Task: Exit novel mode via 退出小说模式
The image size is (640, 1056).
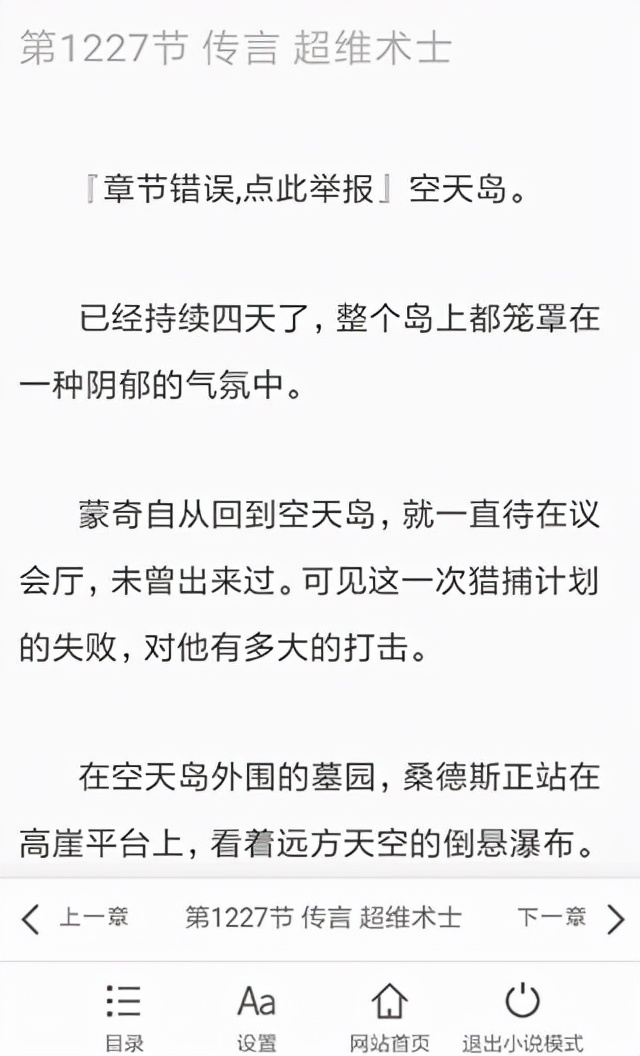Action: [x=522, y=1015]
